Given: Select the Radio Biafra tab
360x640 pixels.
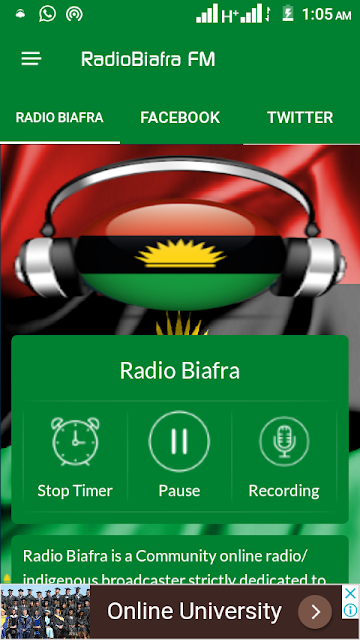Looking at the screenshot, I should click(60, 118).
